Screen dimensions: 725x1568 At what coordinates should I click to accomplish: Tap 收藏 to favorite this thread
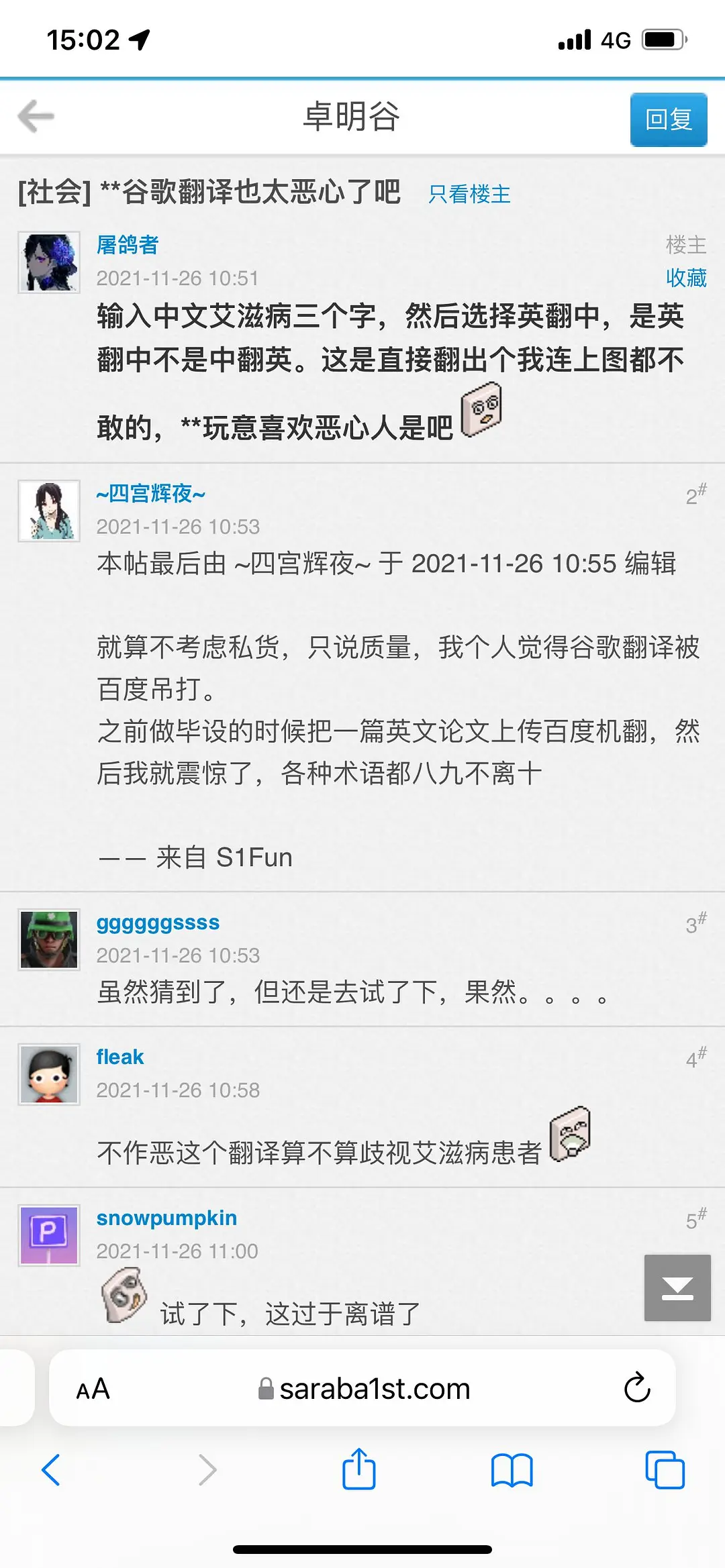tap(685, 278)
